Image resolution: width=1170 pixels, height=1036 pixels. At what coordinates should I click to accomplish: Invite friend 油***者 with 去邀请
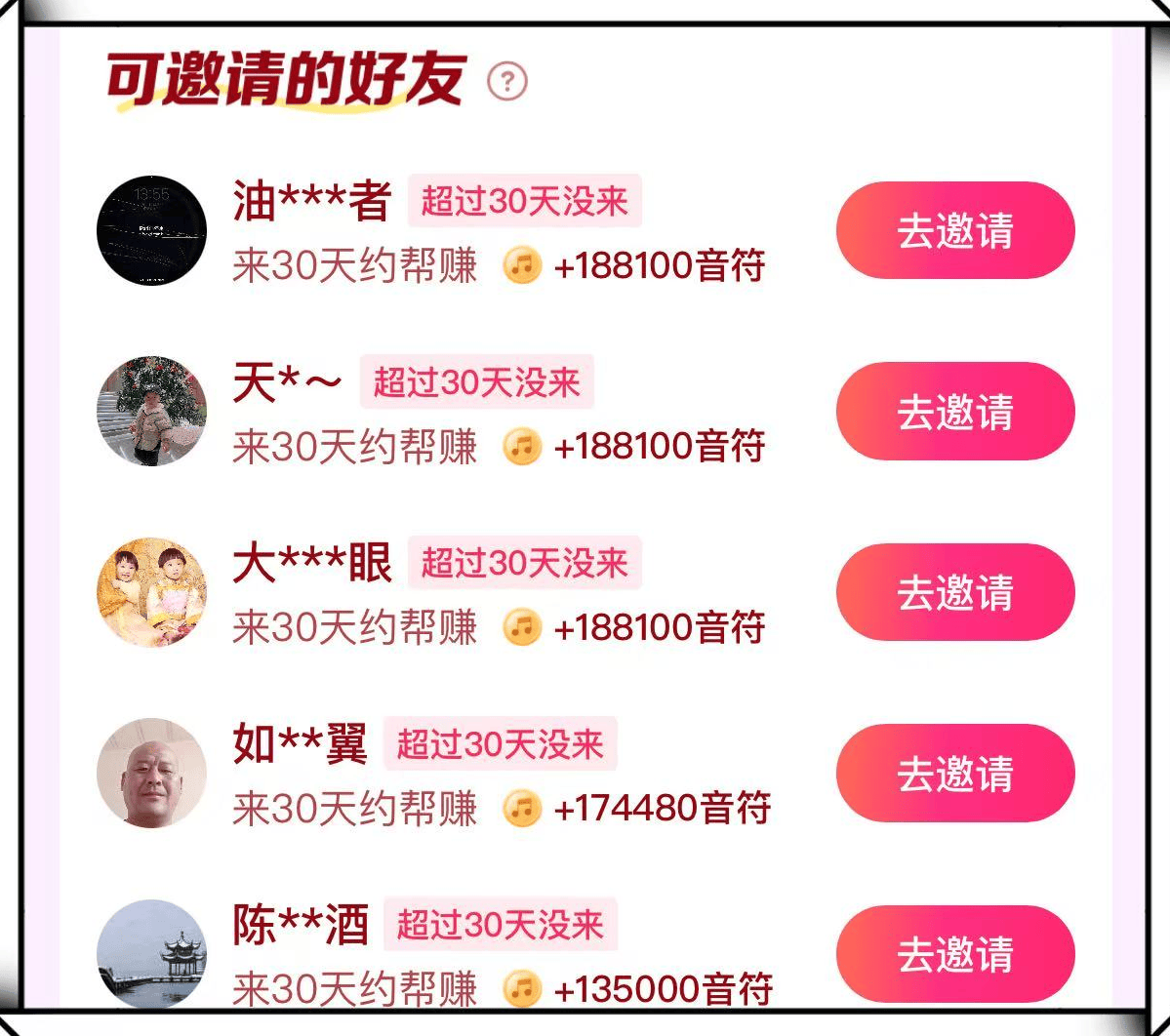(954, 231)
